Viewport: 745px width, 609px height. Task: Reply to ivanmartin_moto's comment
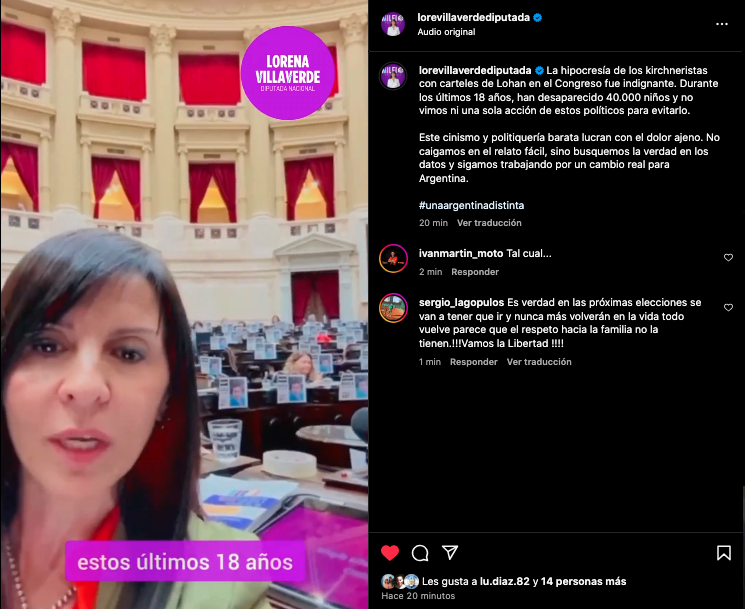[x=475, y=272]
